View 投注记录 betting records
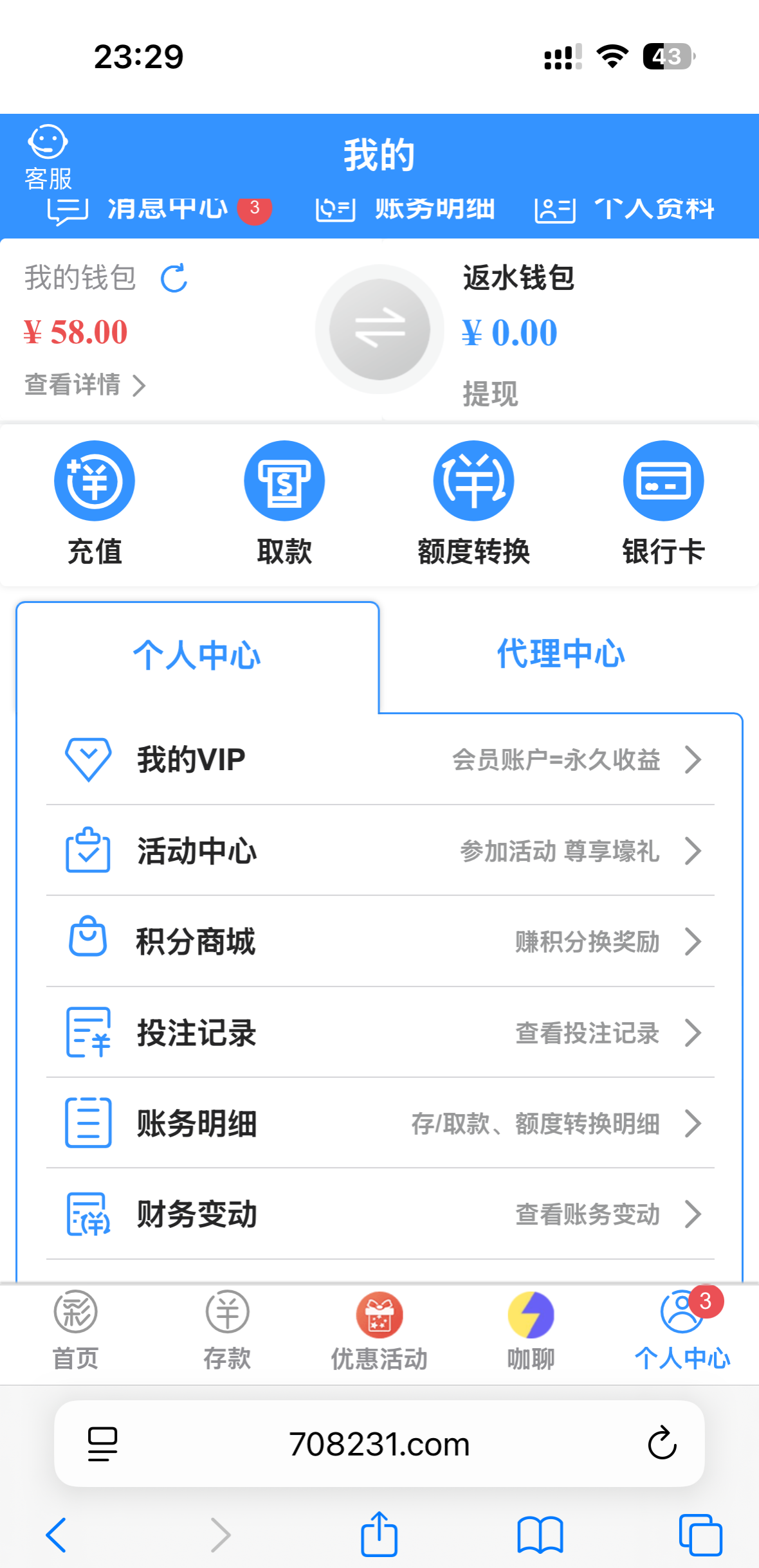Image resolution: width=759 pixels, height=1568 pixels. tap(379, 1033)
